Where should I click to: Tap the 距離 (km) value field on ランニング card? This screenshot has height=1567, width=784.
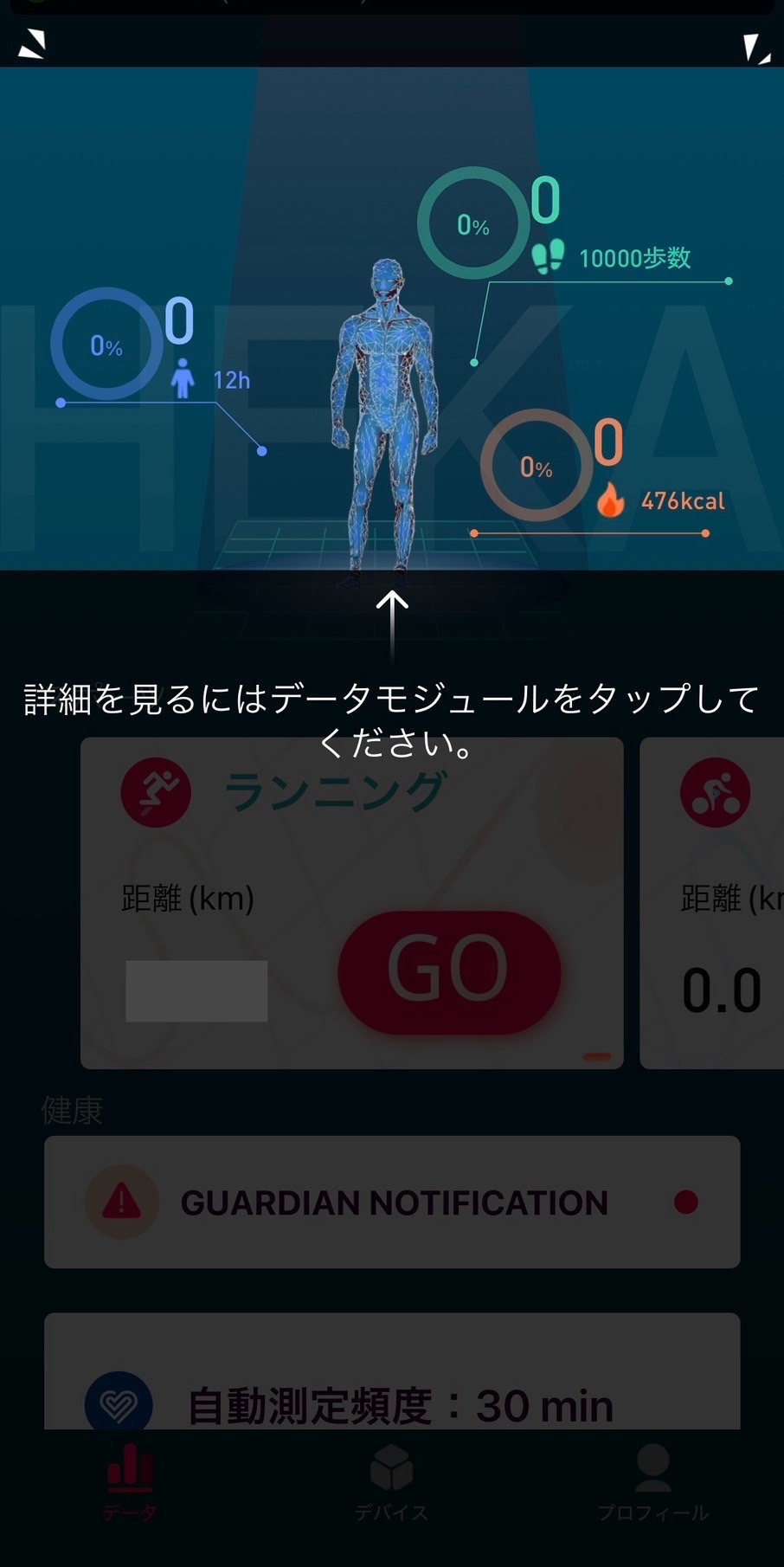click(196, 990)
